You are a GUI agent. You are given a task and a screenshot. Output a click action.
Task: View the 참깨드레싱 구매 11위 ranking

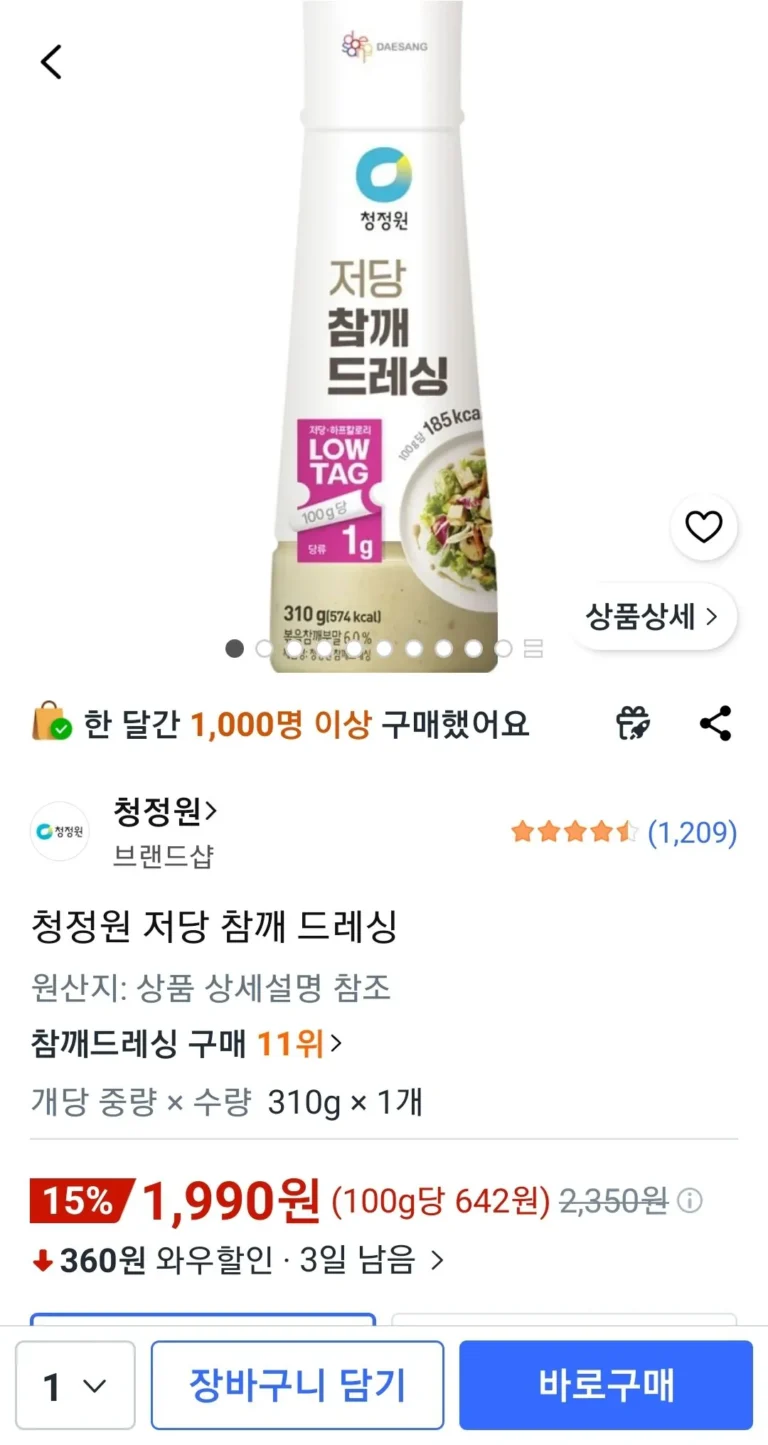tap(187, 1045)
